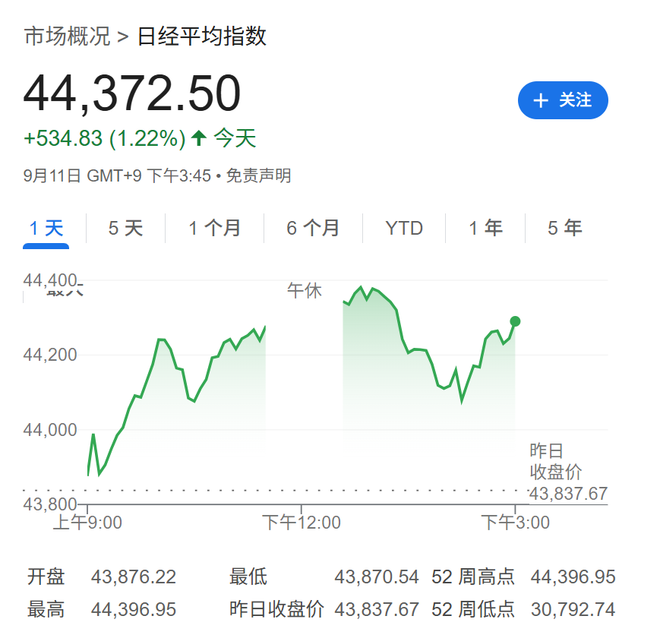
Task: Switch to the 1 个月 chart range
Action: pyautogui.click(x=214, y=228)
